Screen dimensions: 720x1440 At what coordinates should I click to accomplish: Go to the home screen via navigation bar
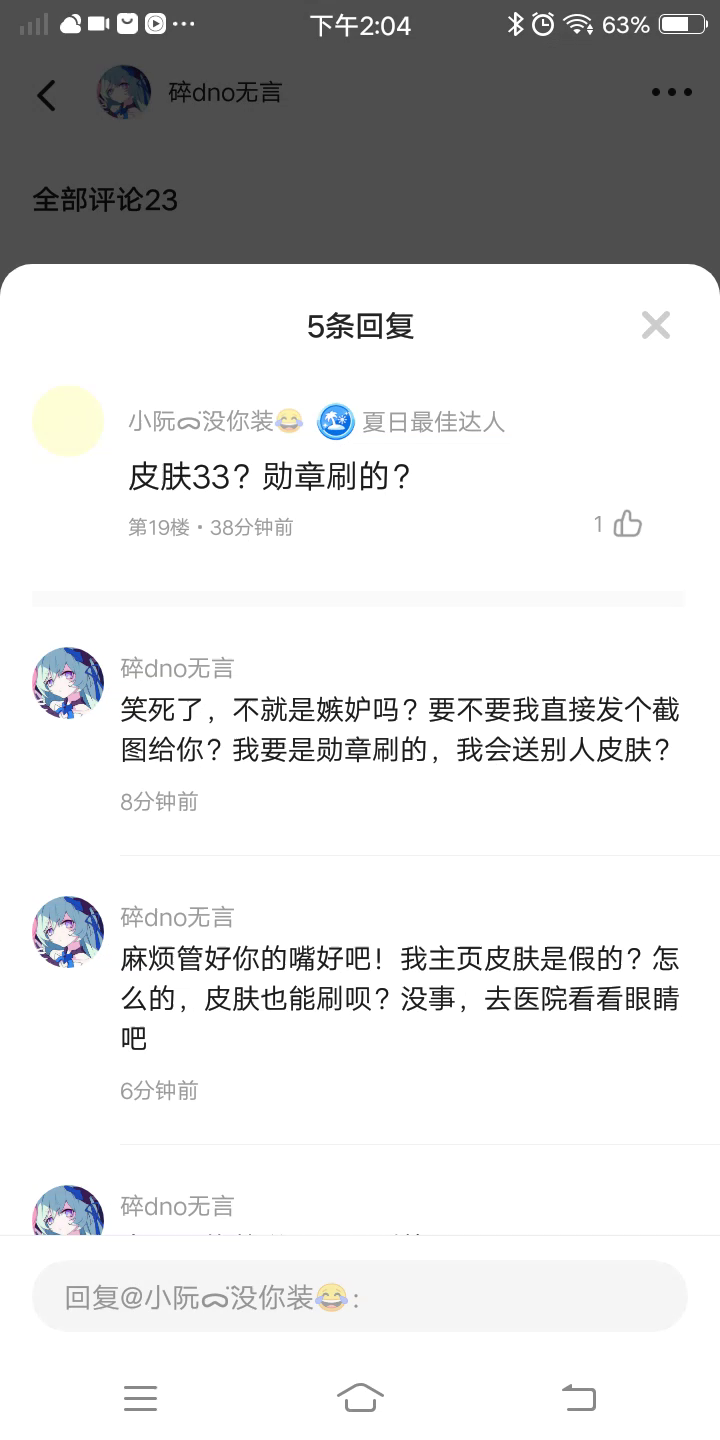point(360,1397)
